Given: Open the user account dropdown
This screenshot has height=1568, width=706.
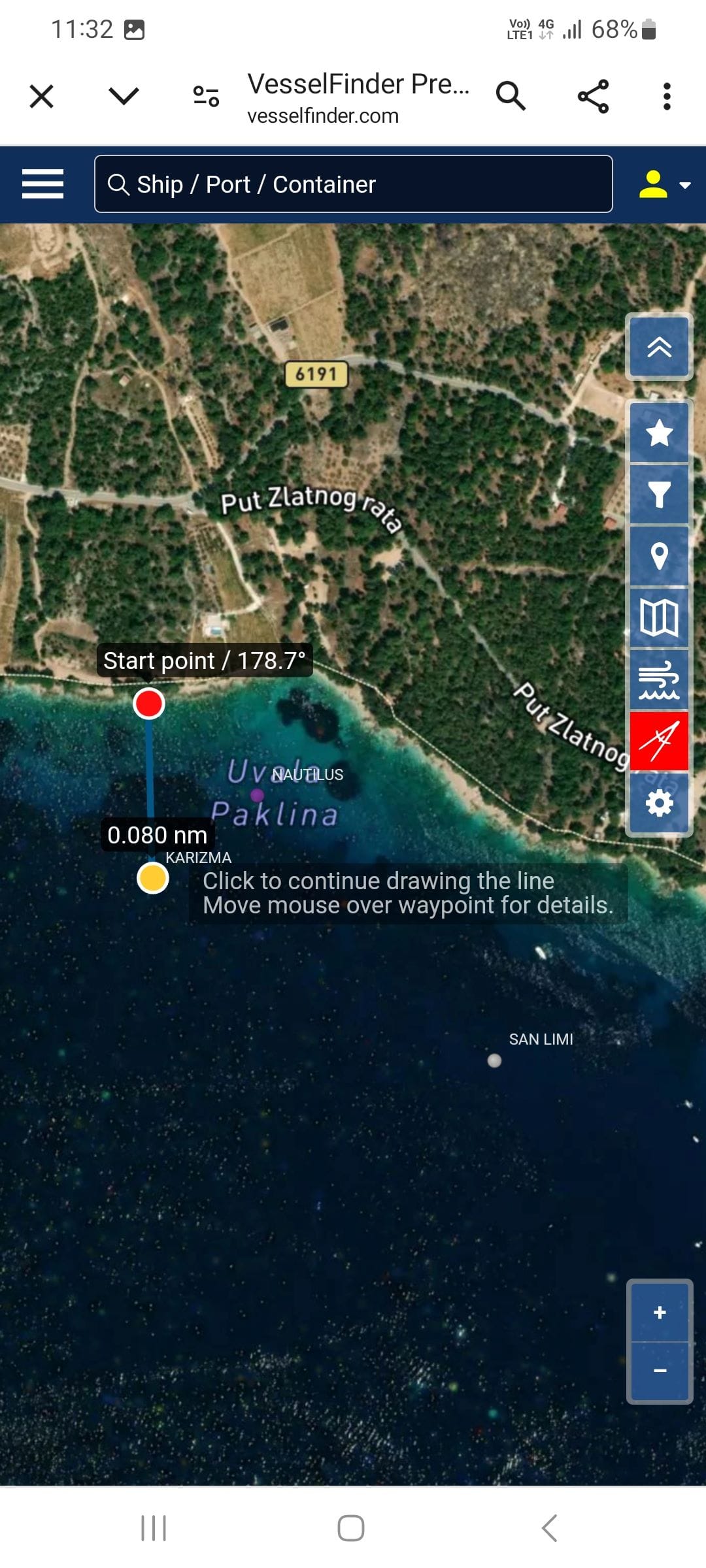Looking at the screenshot, I should (664, 185).
